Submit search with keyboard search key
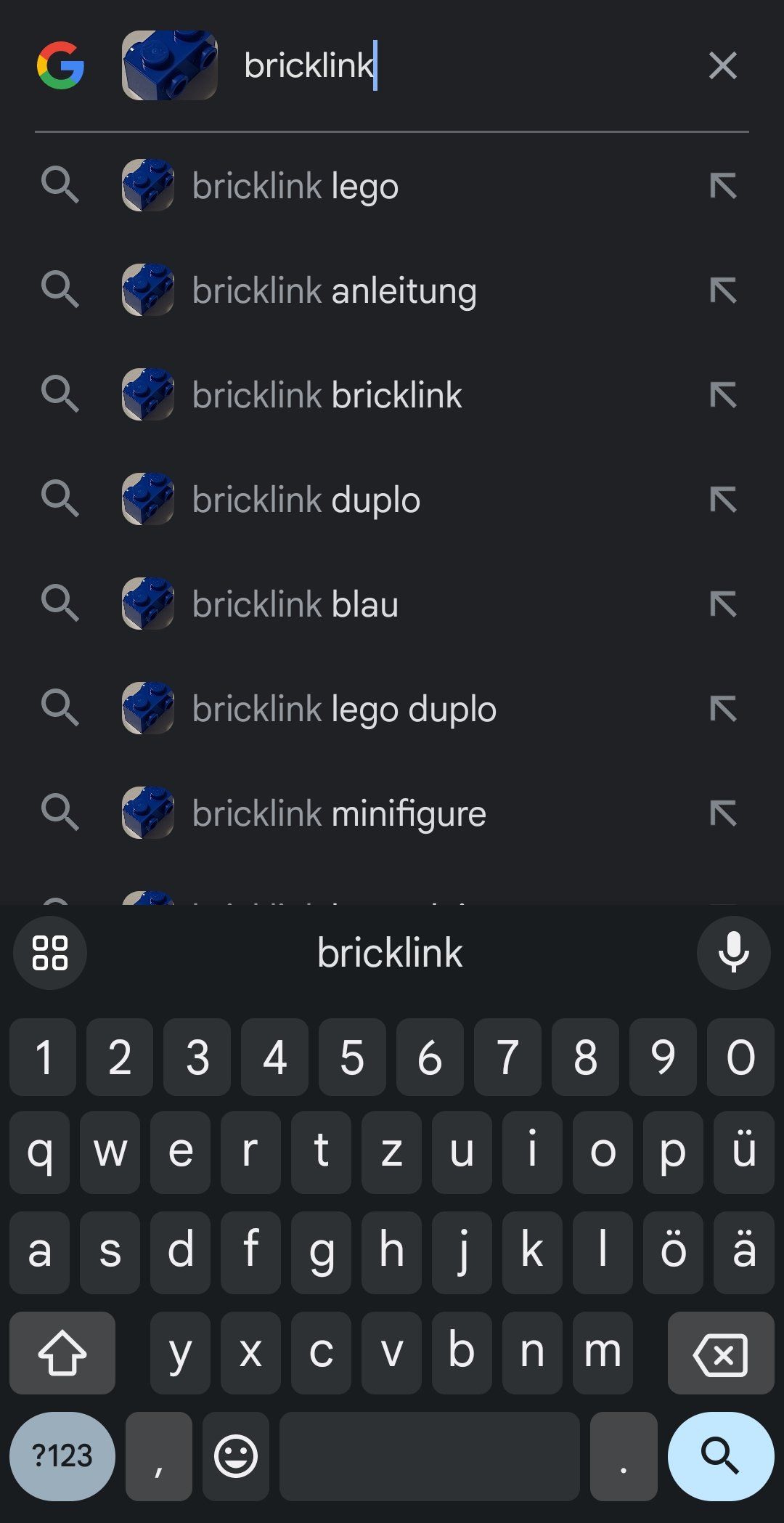 click(720, 1455)
